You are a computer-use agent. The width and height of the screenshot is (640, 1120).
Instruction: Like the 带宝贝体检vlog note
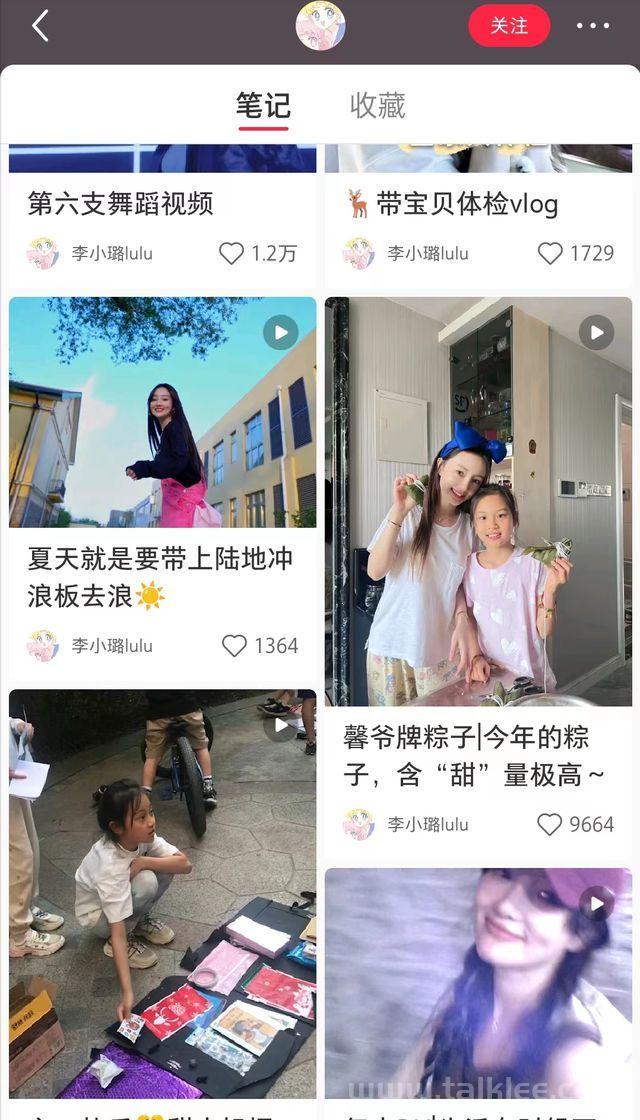pos(550,254)
